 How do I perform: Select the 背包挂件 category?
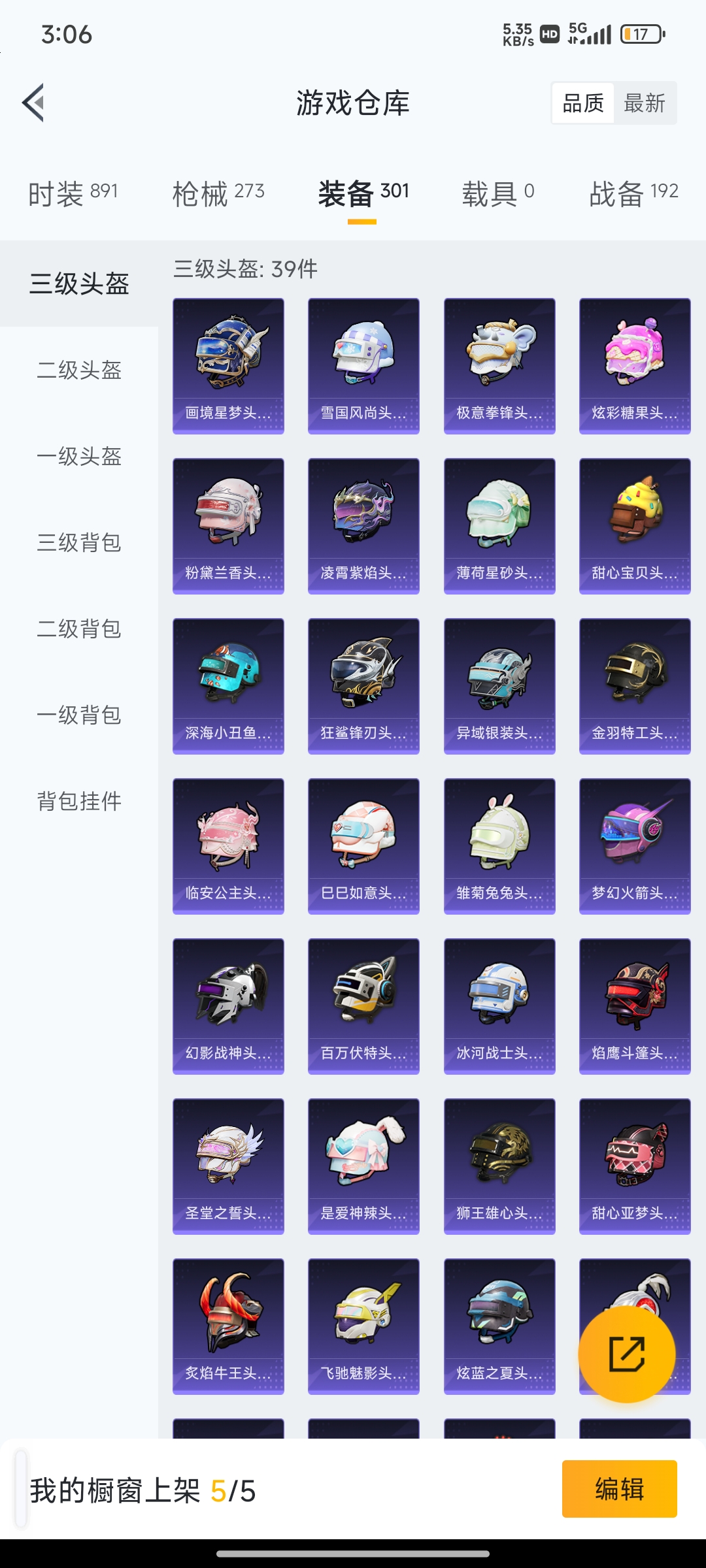(x=79, y=802)
